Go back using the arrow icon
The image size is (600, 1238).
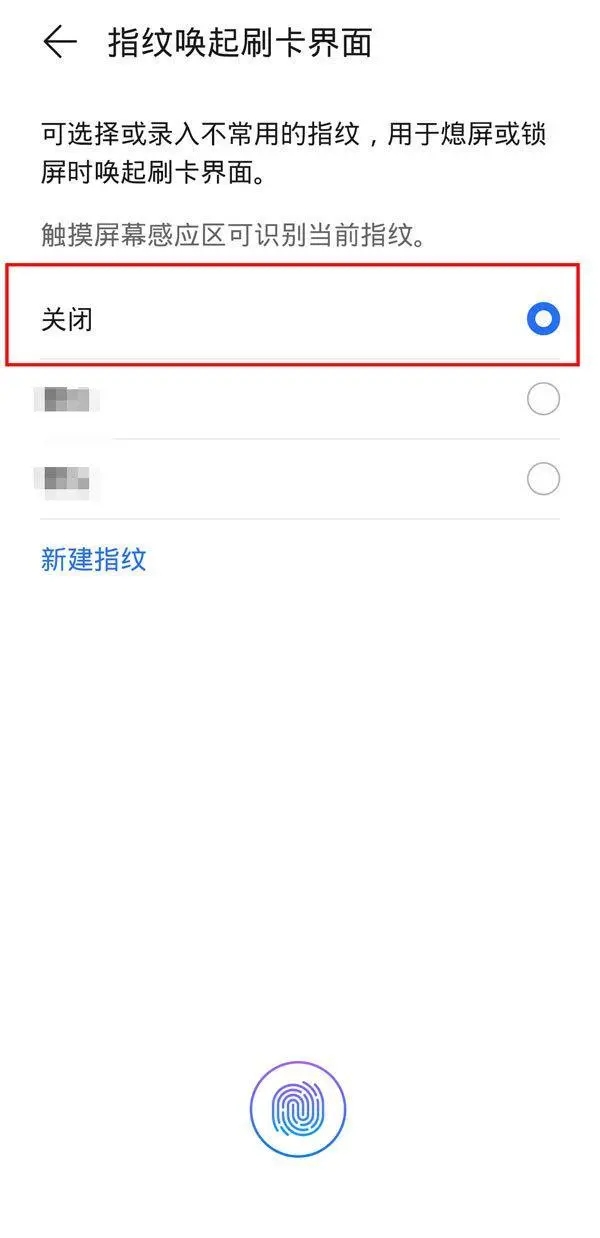point(60,43)
